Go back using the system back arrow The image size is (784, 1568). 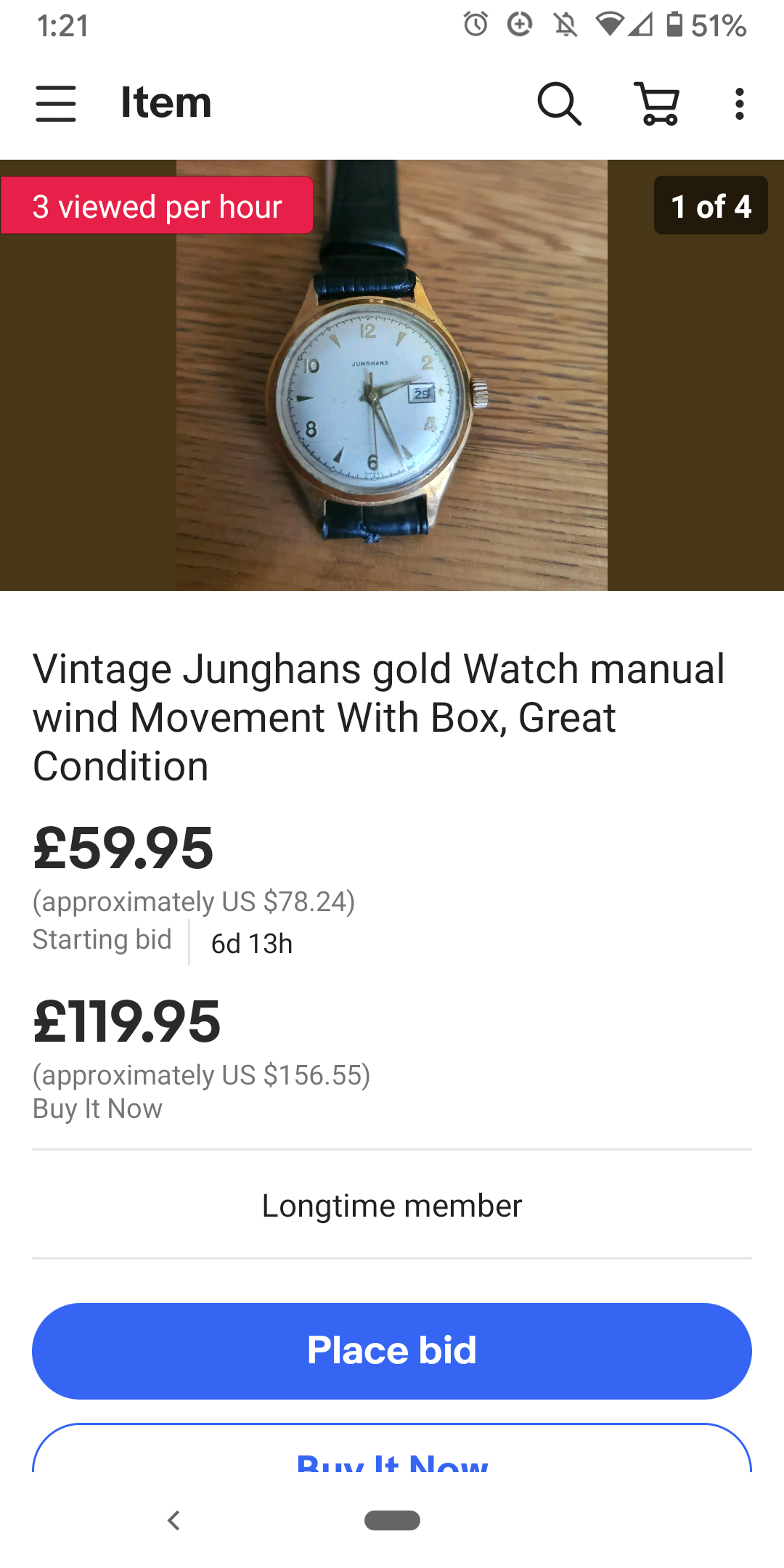tap(173, 1520)
